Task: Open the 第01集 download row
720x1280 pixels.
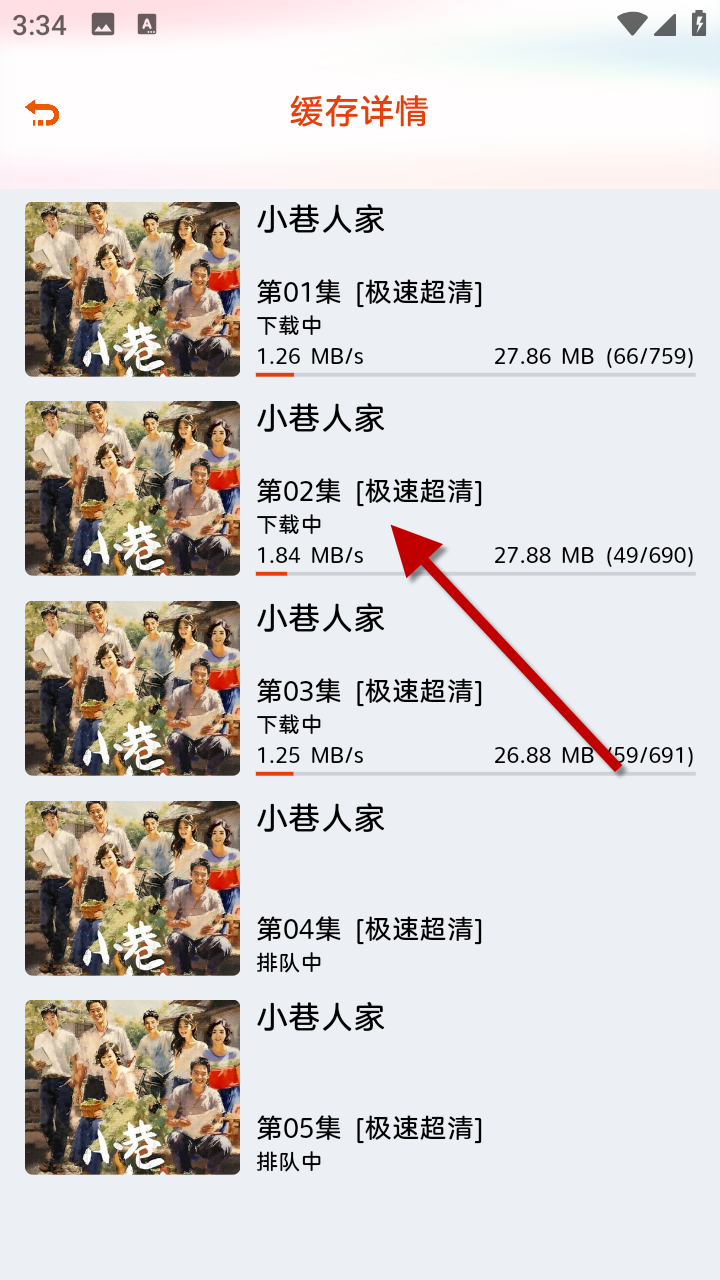Action: click(360, 290)
